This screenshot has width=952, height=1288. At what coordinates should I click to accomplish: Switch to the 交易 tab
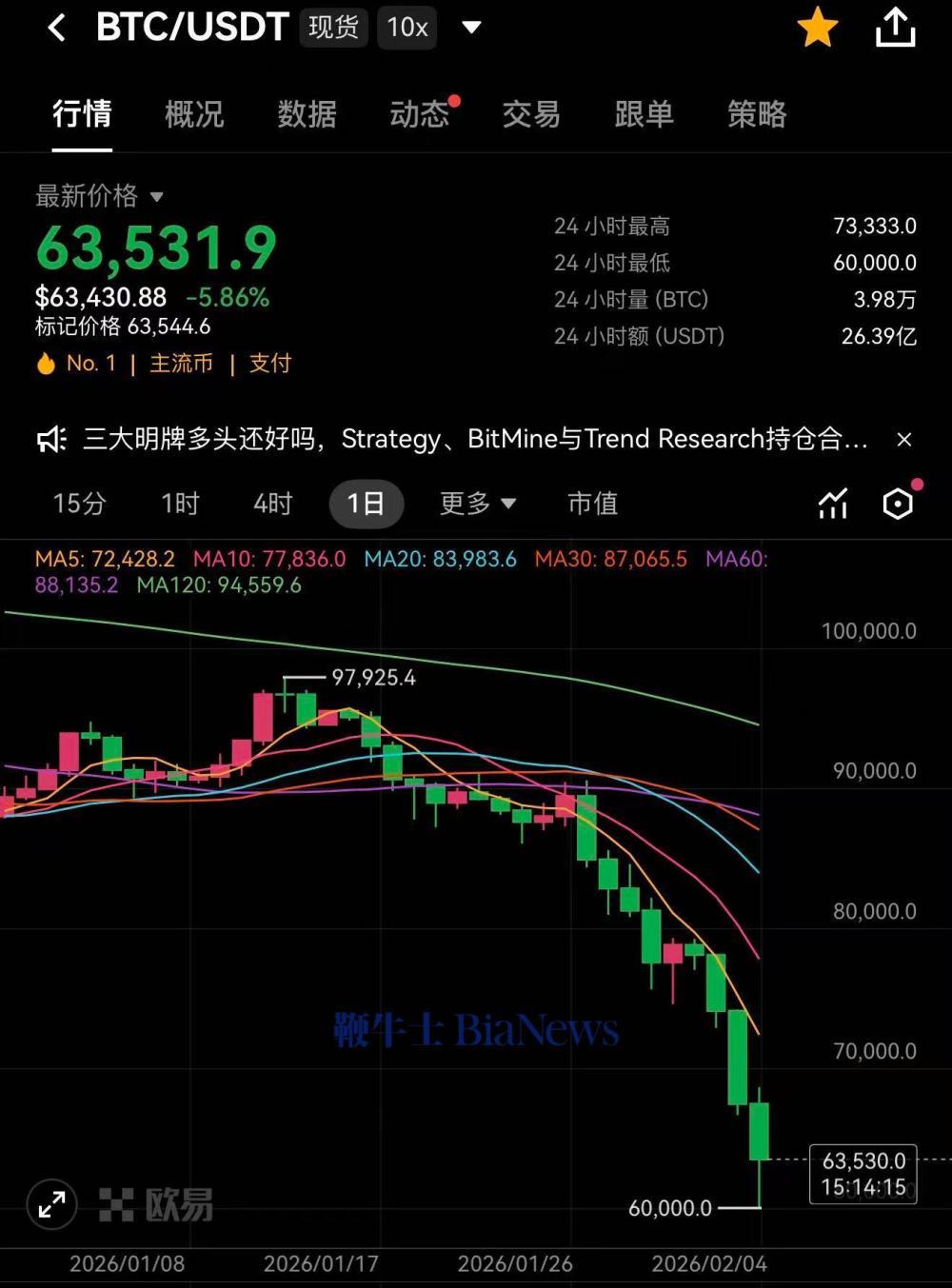point(531,114)
